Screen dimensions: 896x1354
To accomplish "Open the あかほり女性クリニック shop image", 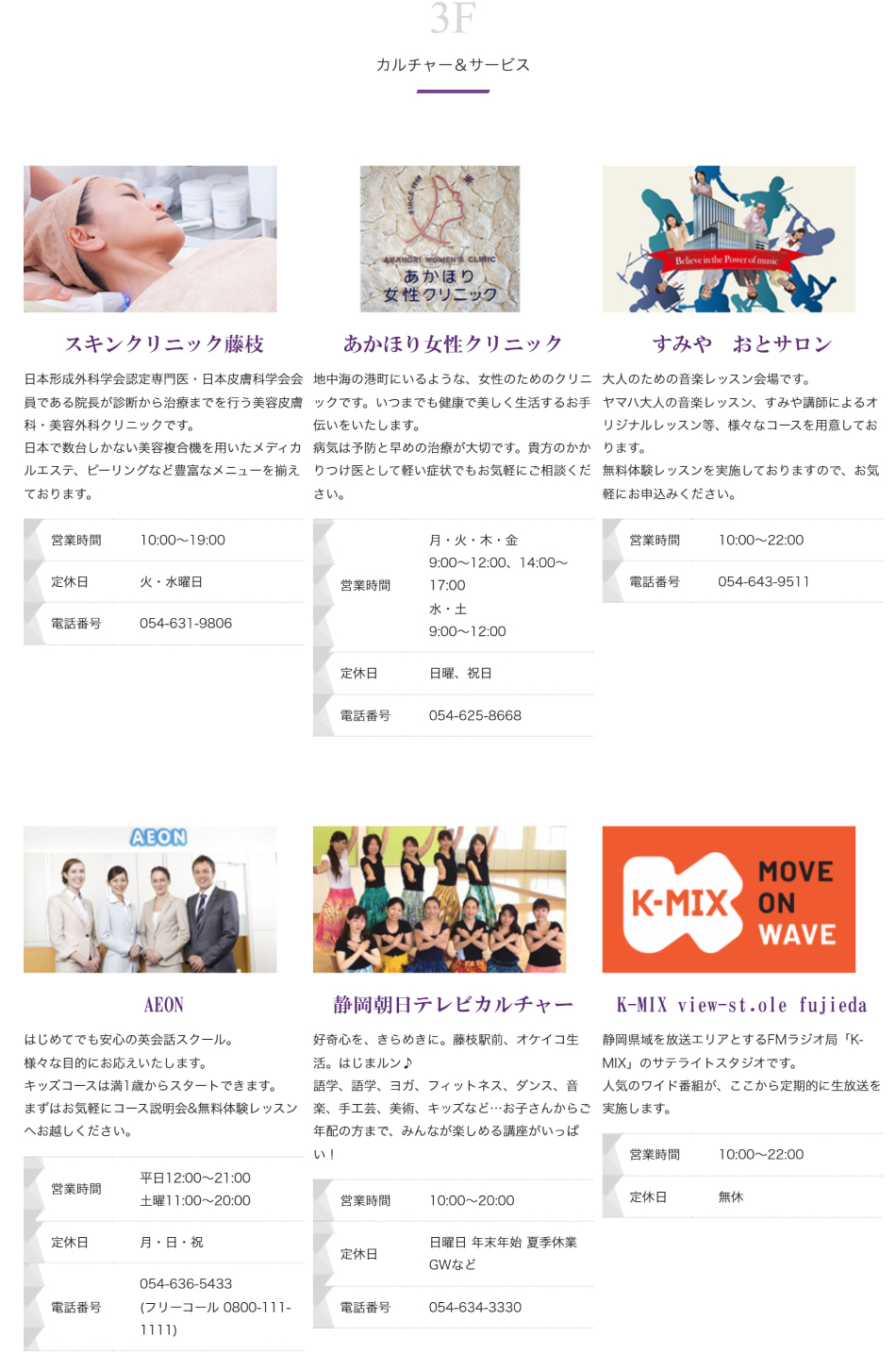I will [440, 239].
